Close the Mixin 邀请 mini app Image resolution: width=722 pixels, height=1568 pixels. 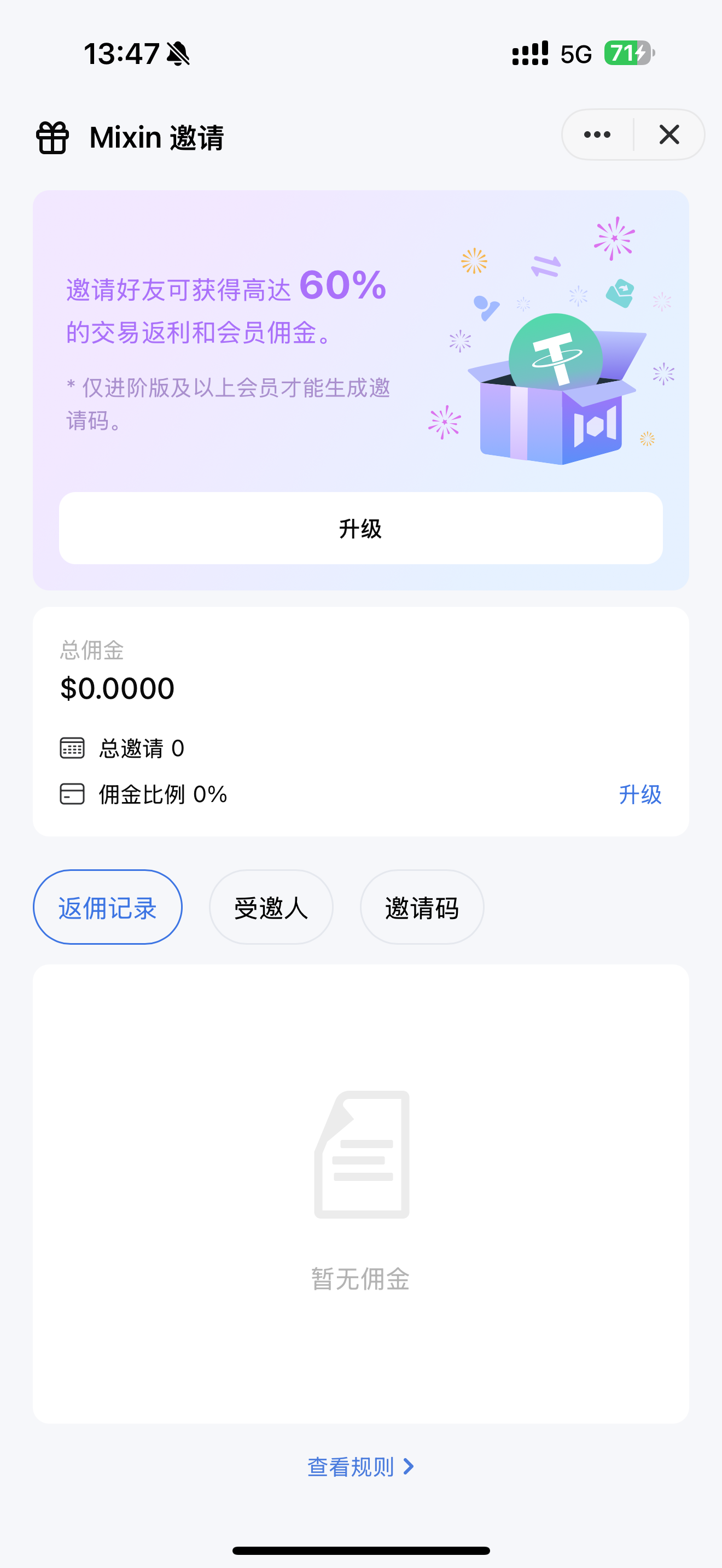669,134
